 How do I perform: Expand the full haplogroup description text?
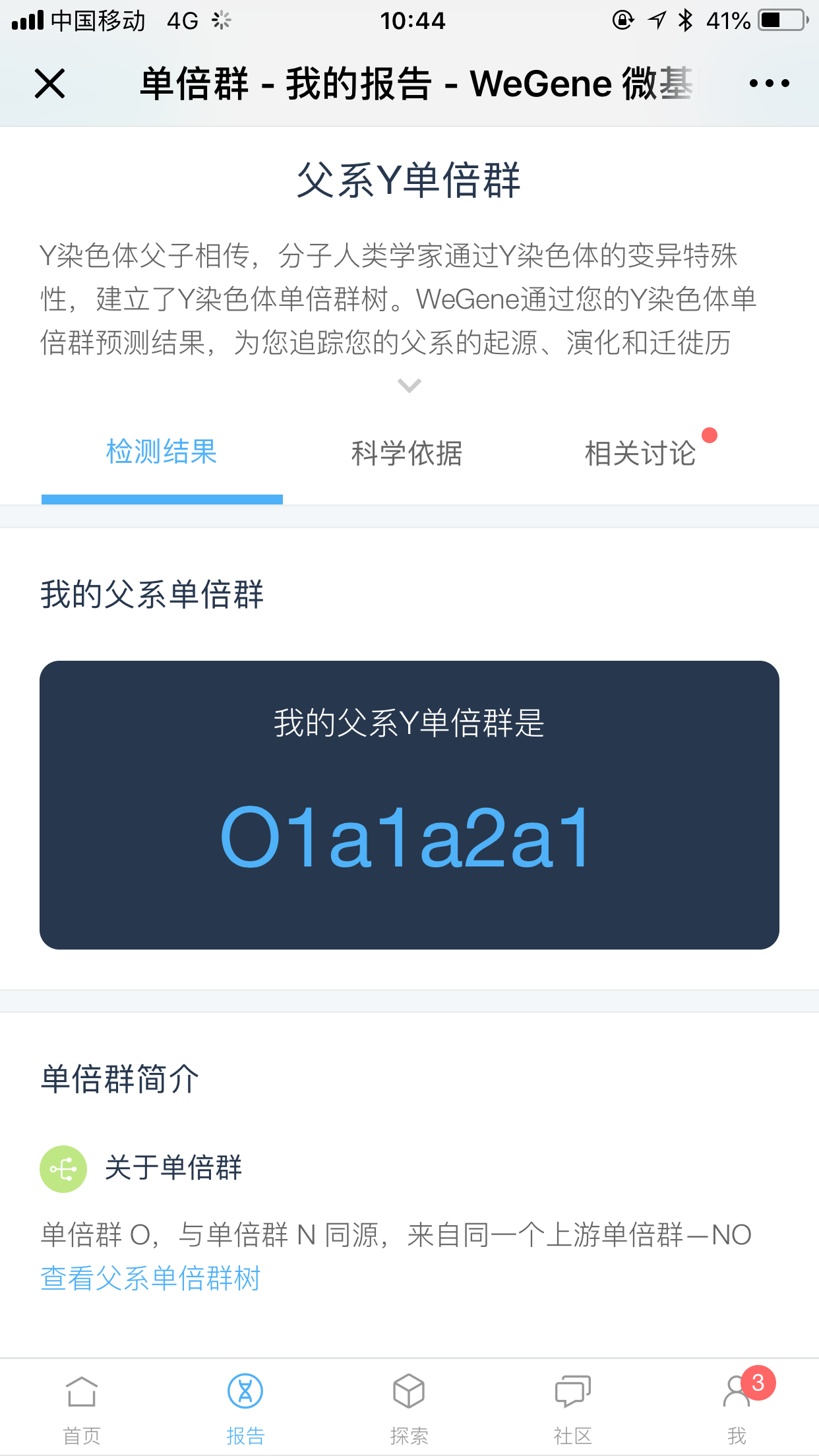[409, 385]
